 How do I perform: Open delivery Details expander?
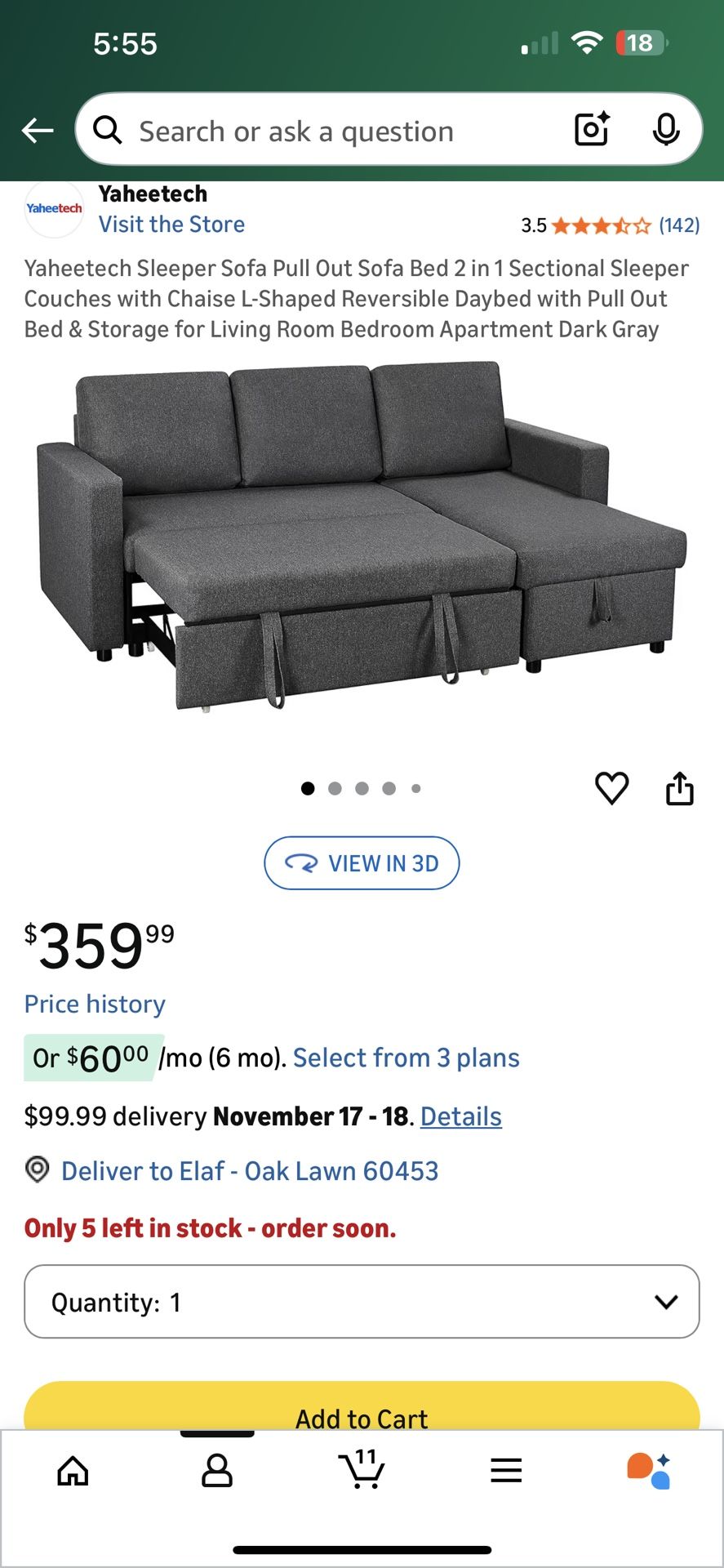(460, 1116)
